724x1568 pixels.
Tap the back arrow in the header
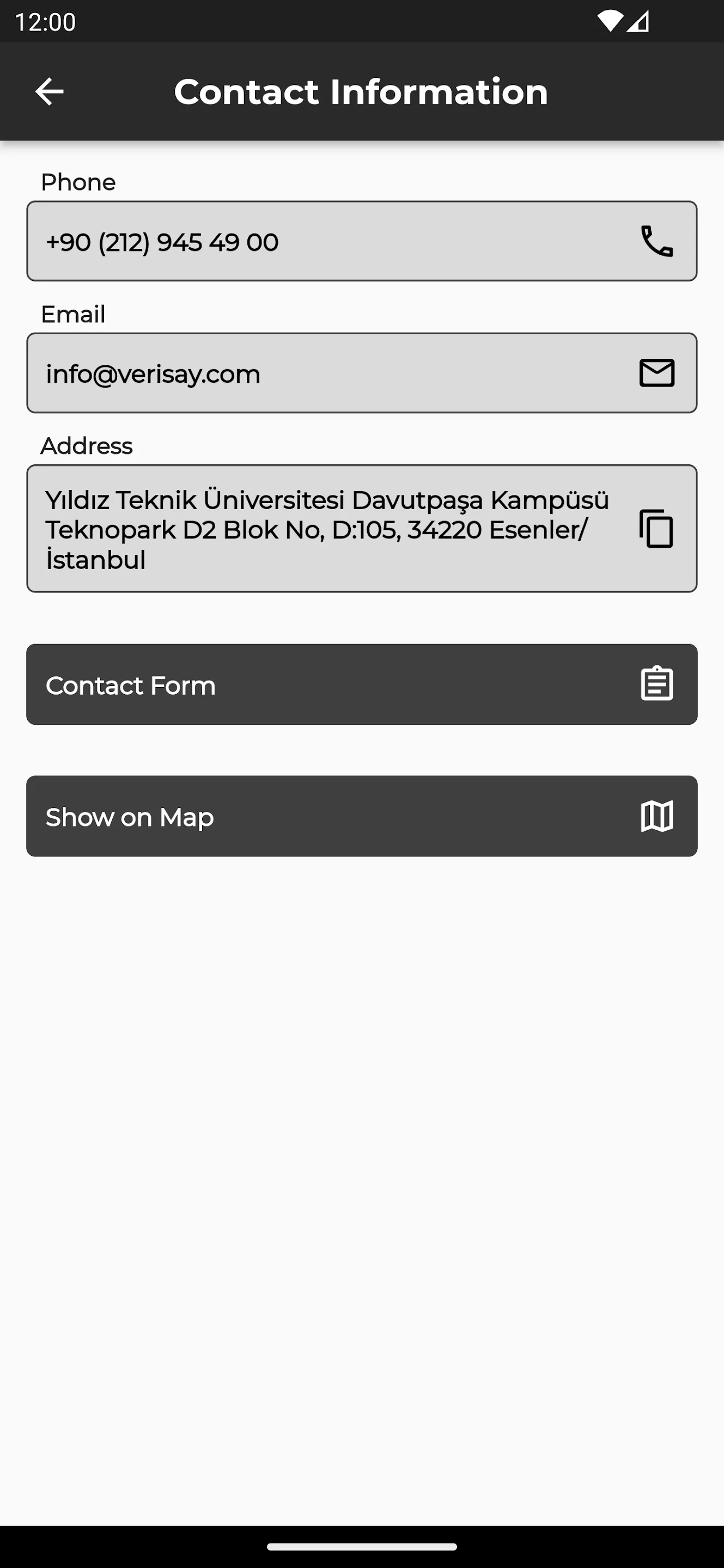(x=50, y=91)
